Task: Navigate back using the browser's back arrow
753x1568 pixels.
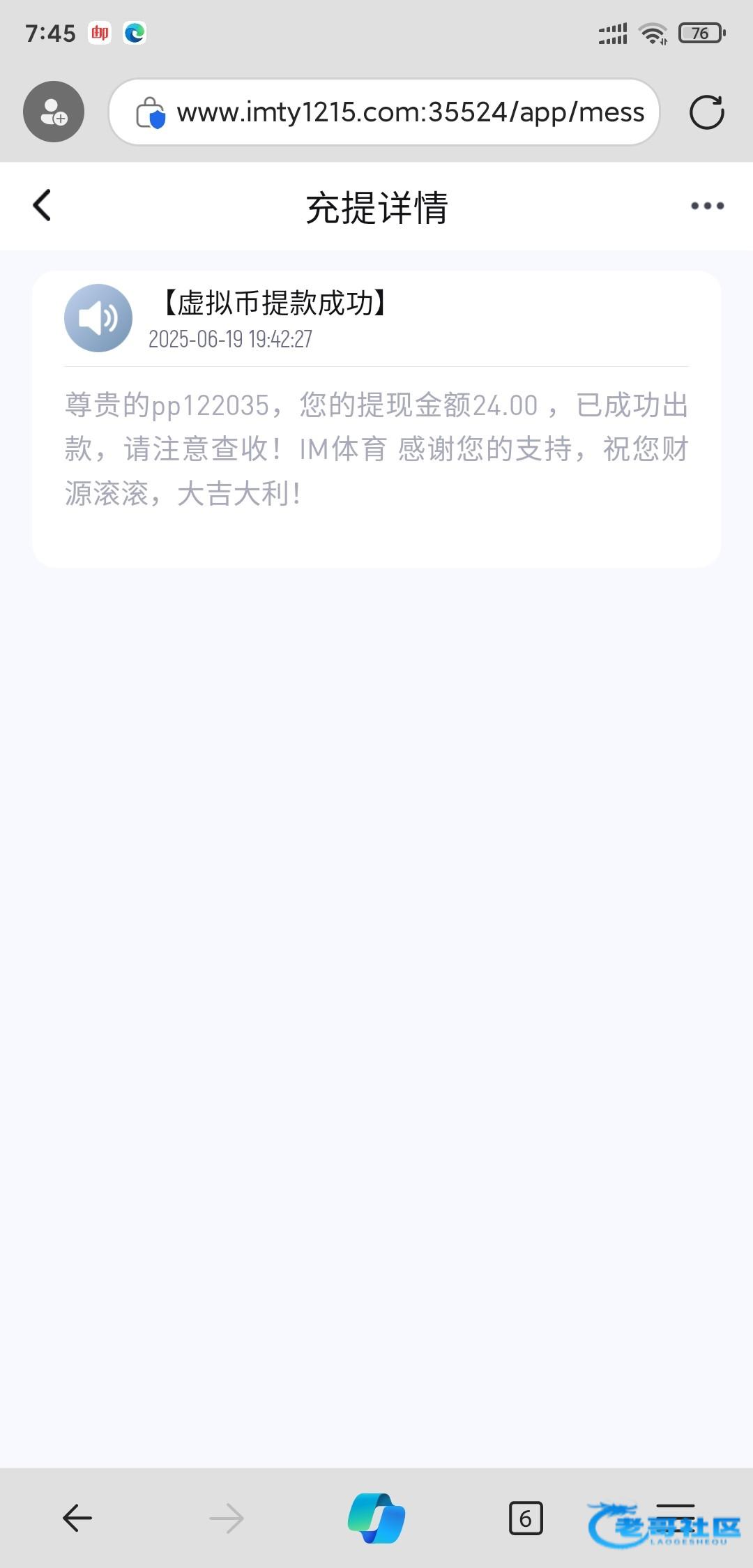Action: point(77,1518)
